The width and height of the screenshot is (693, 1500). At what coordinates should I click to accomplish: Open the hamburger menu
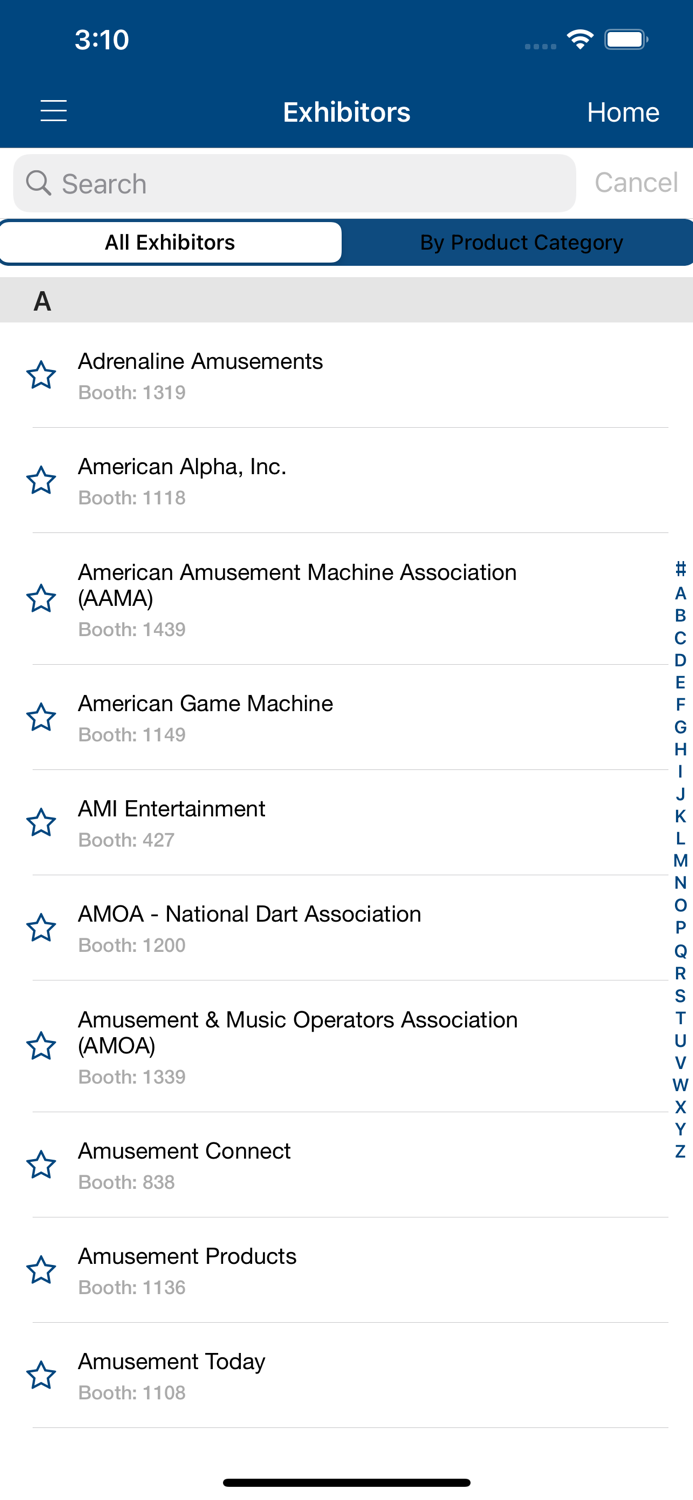click(54, 111)
